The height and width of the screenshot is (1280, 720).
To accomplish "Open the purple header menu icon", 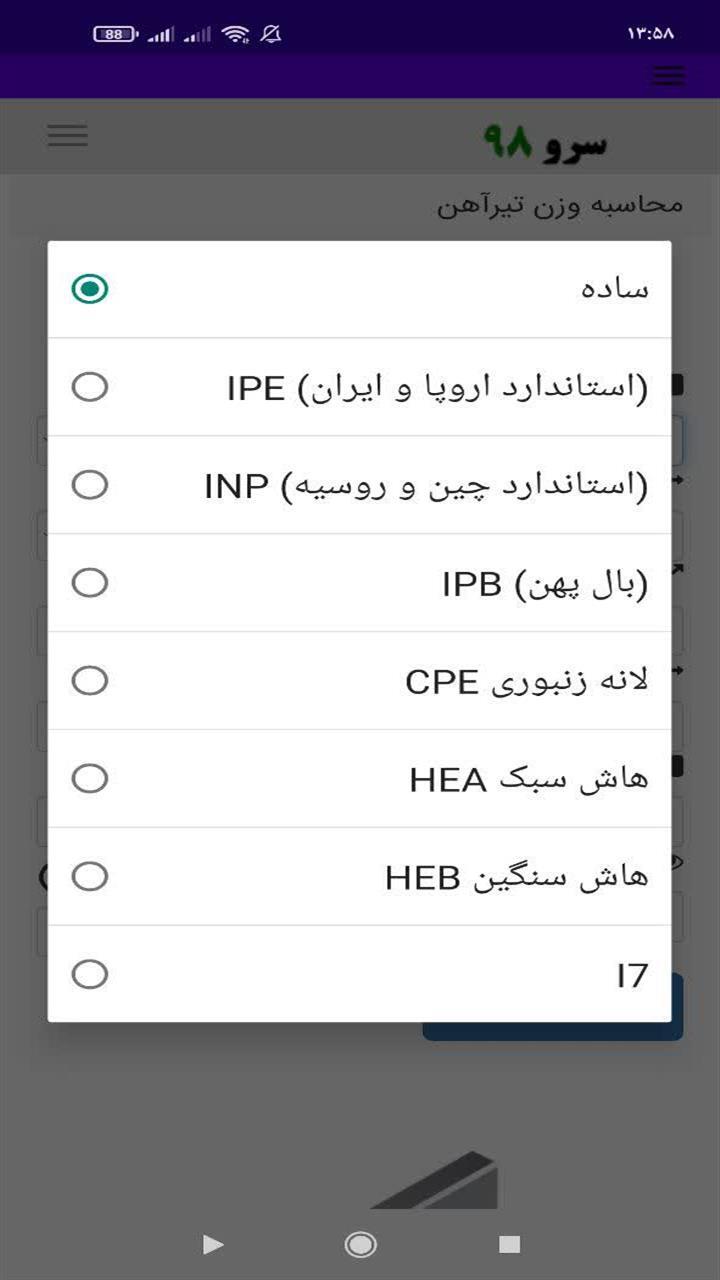I will click(667, 75).
